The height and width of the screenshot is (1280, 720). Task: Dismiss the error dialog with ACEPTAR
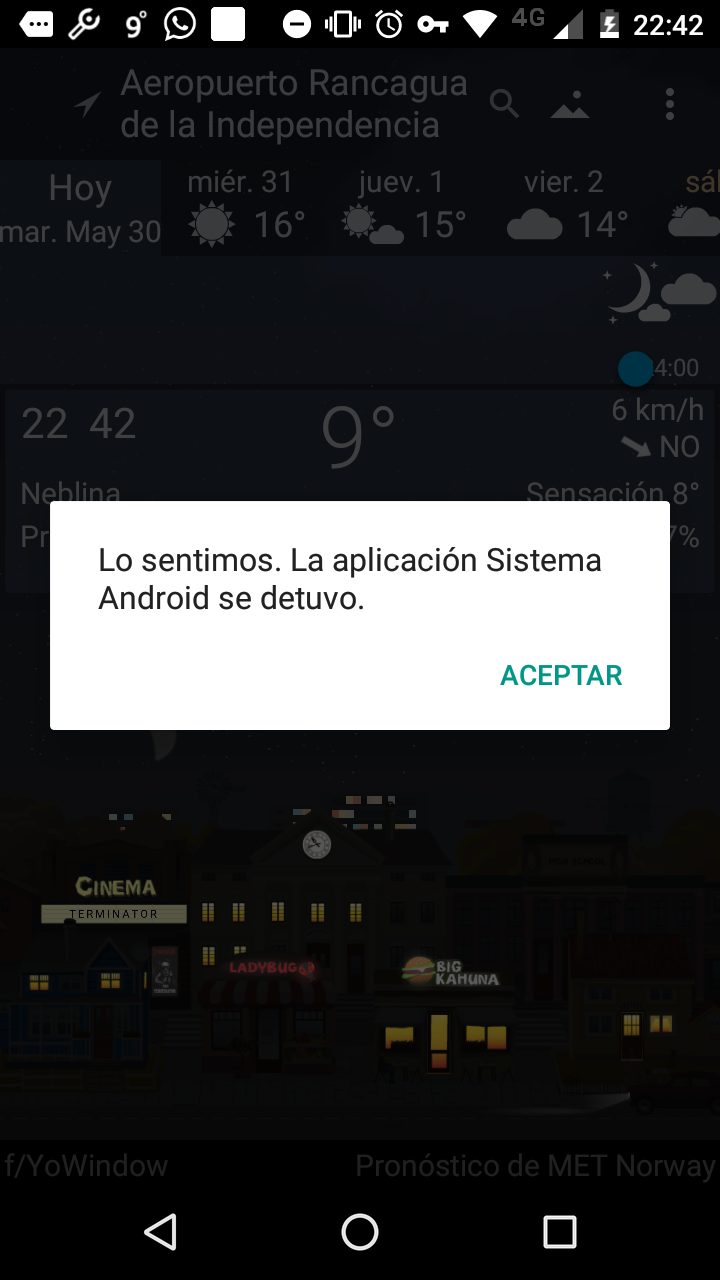coord(561,676)
